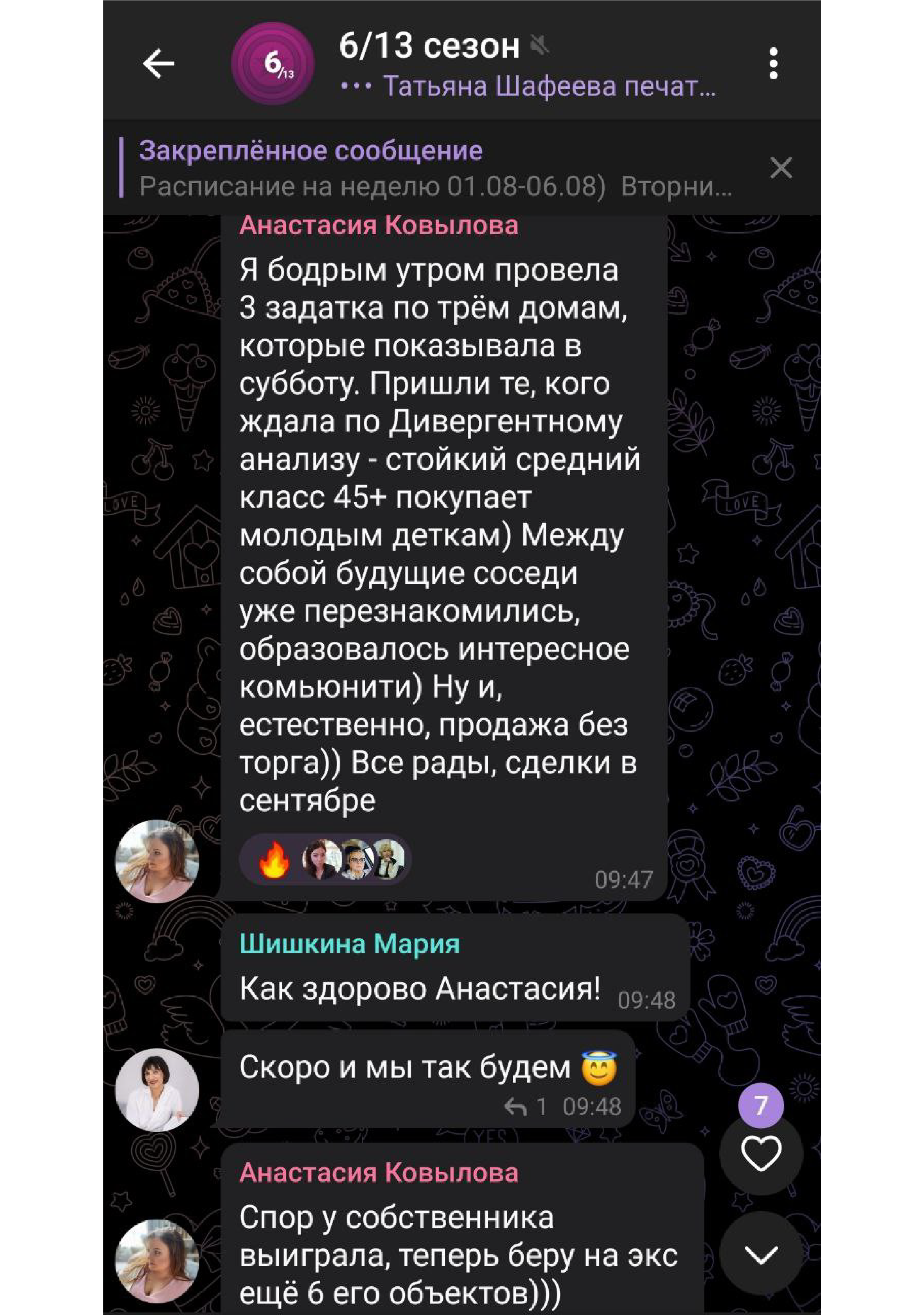Open the pinned schedule message
This screenshot has width=924, height=1315.
click(x=435, y=168)
